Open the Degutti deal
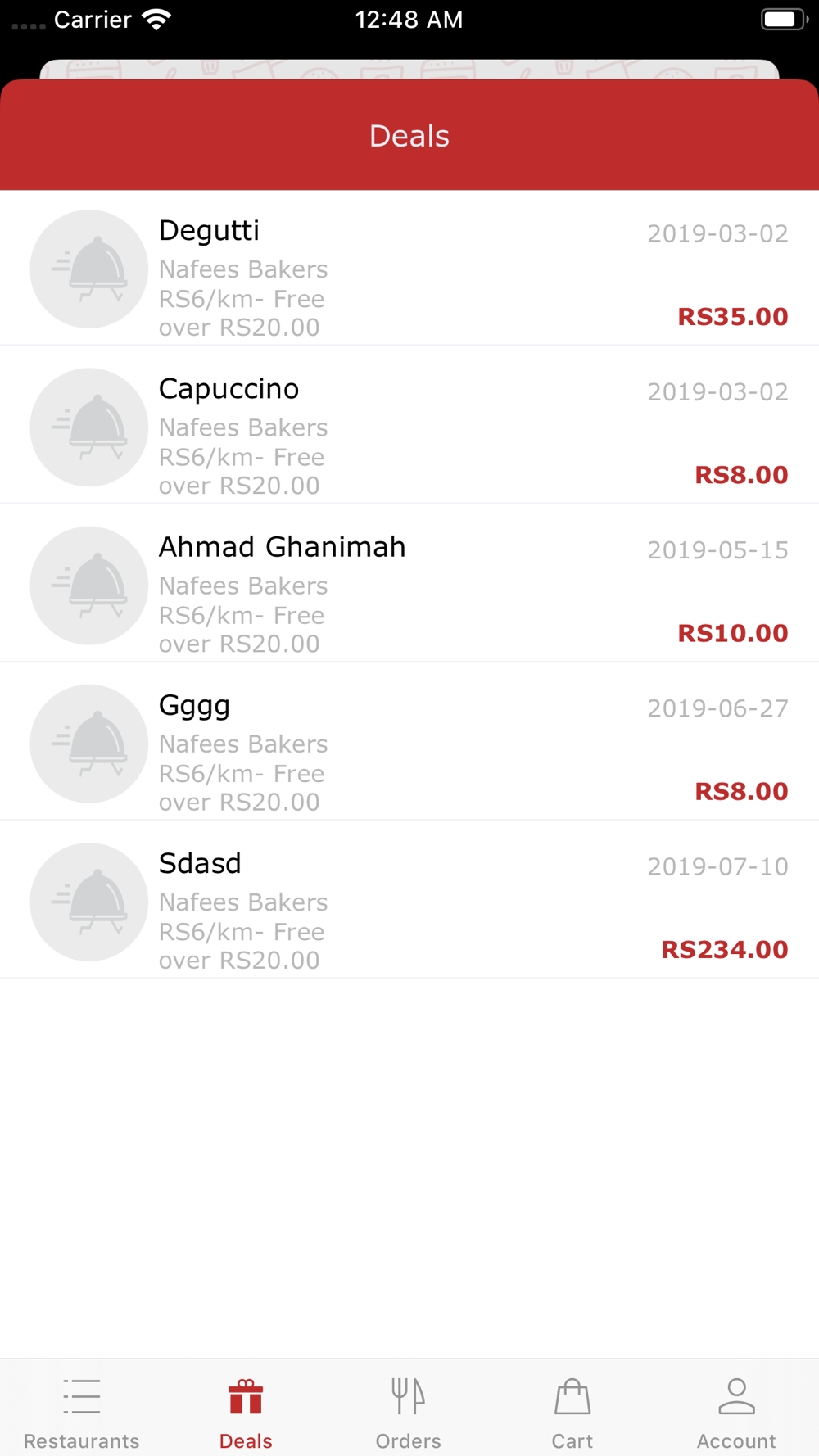 (x=409, y=269)
